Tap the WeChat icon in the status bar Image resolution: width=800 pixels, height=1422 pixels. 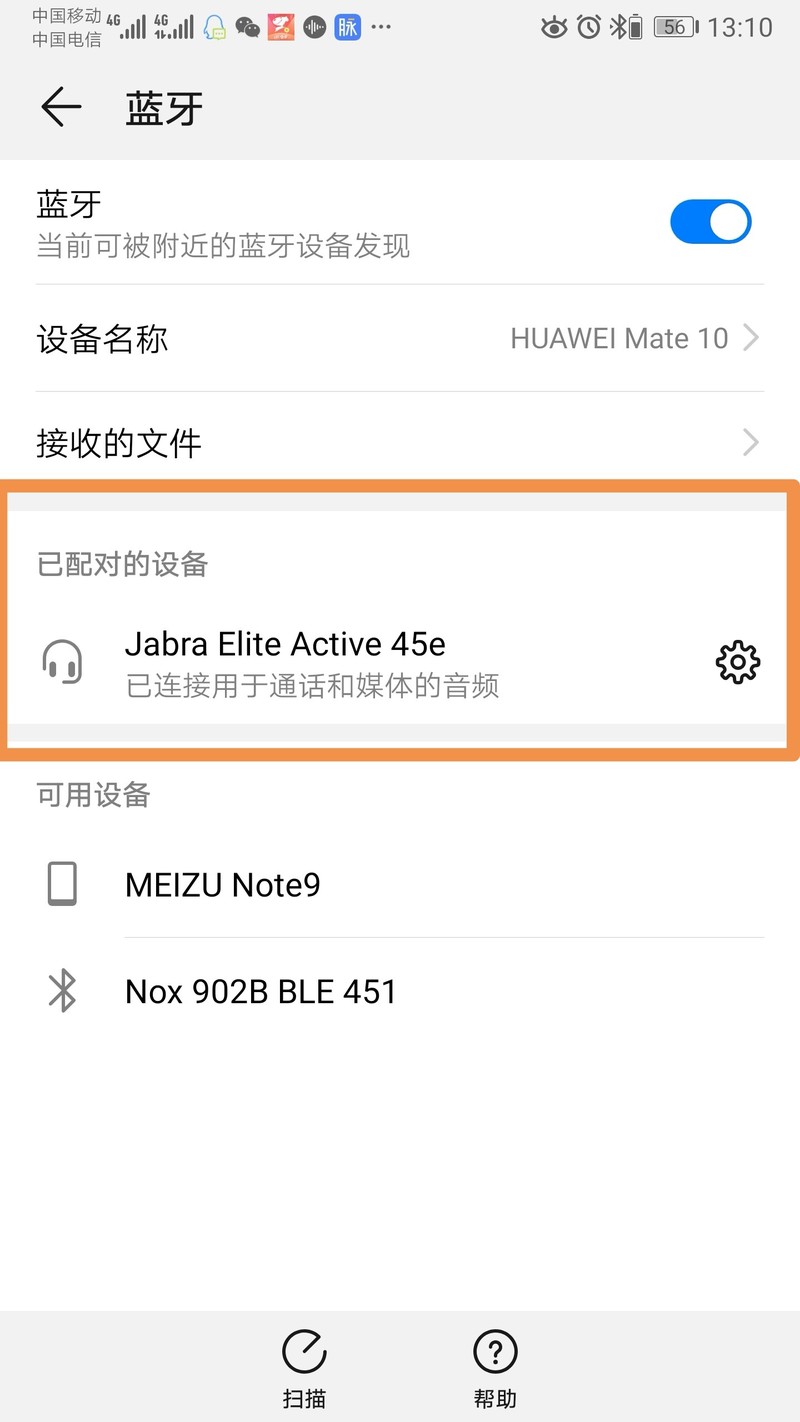(x=249, y=27)
